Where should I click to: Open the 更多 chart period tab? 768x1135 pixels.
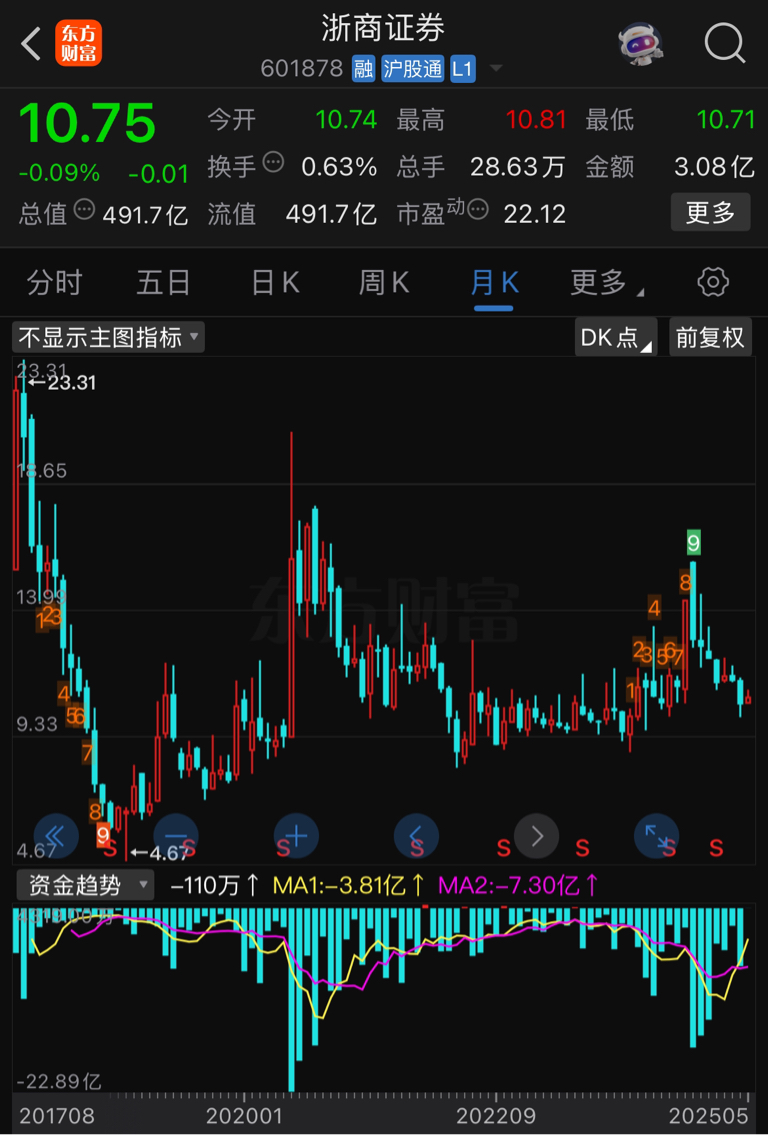pos(602,283)
